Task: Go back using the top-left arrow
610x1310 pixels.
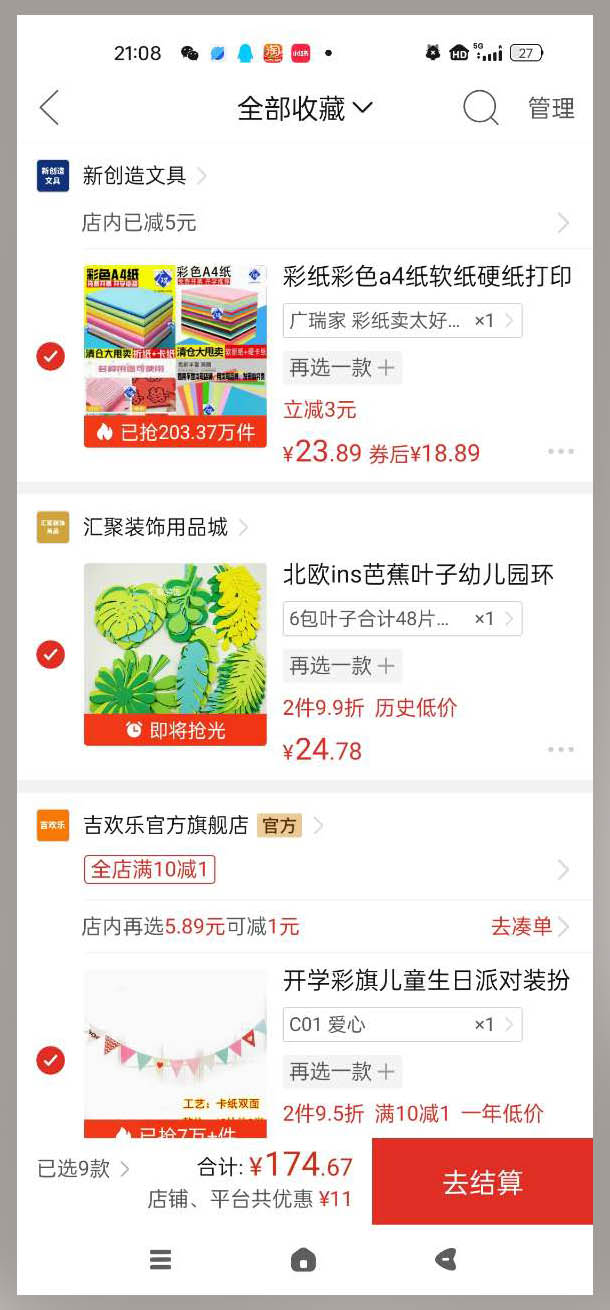Action: (49, 108)
